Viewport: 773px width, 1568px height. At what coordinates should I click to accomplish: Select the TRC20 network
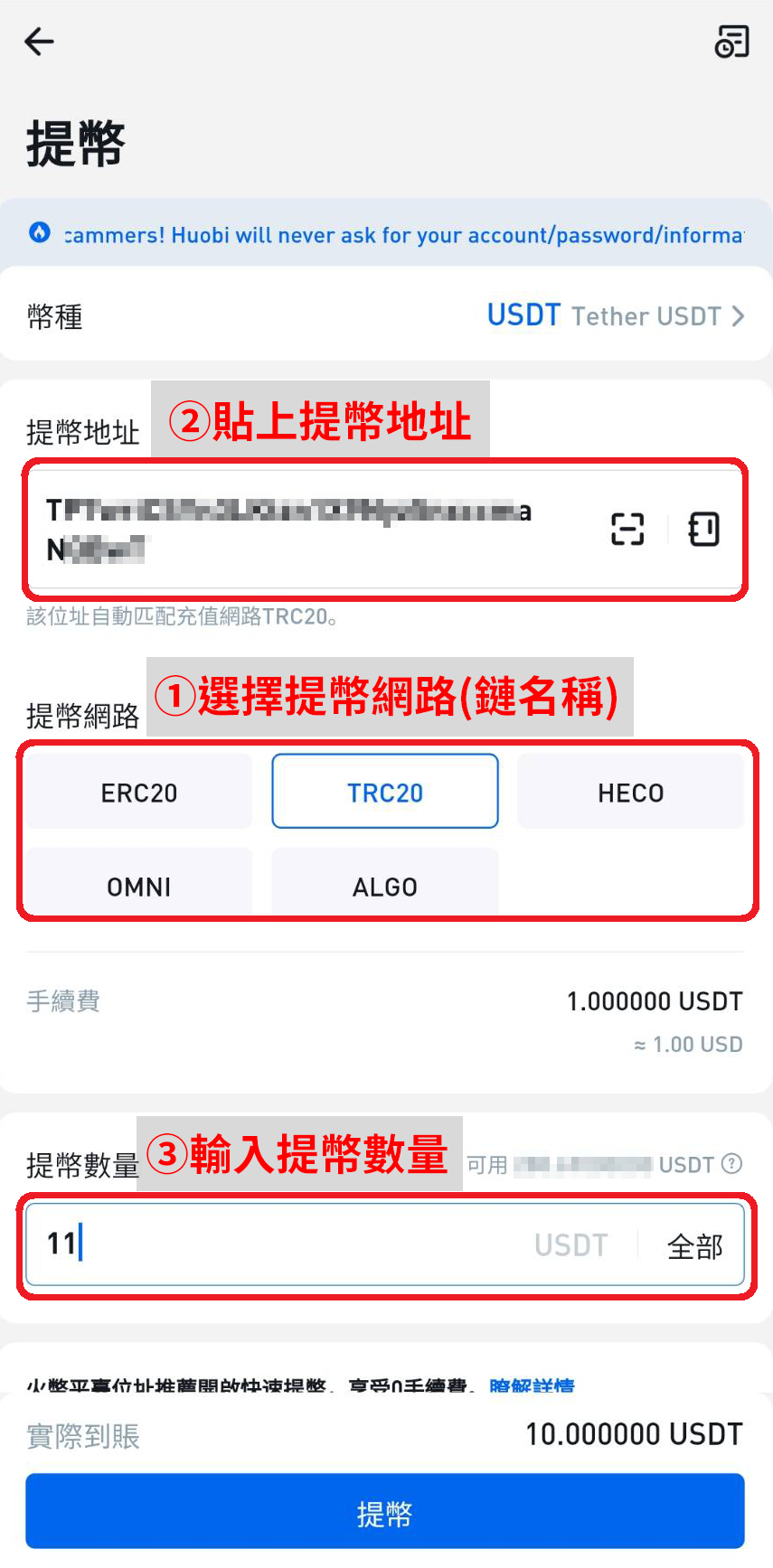[385, 792]
